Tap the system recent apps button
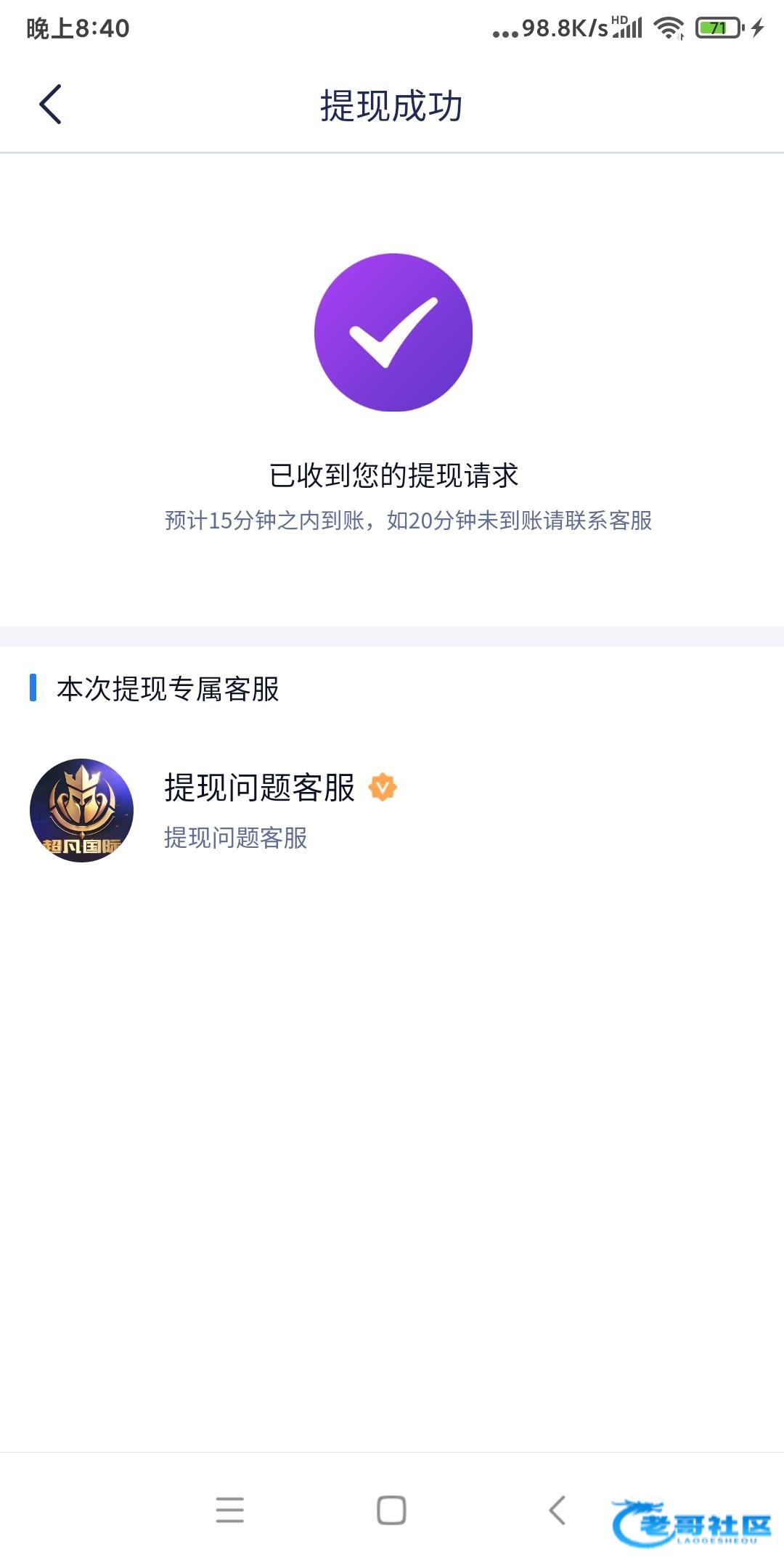The width and height of the screenshot is (784, 1568). 229,1510
